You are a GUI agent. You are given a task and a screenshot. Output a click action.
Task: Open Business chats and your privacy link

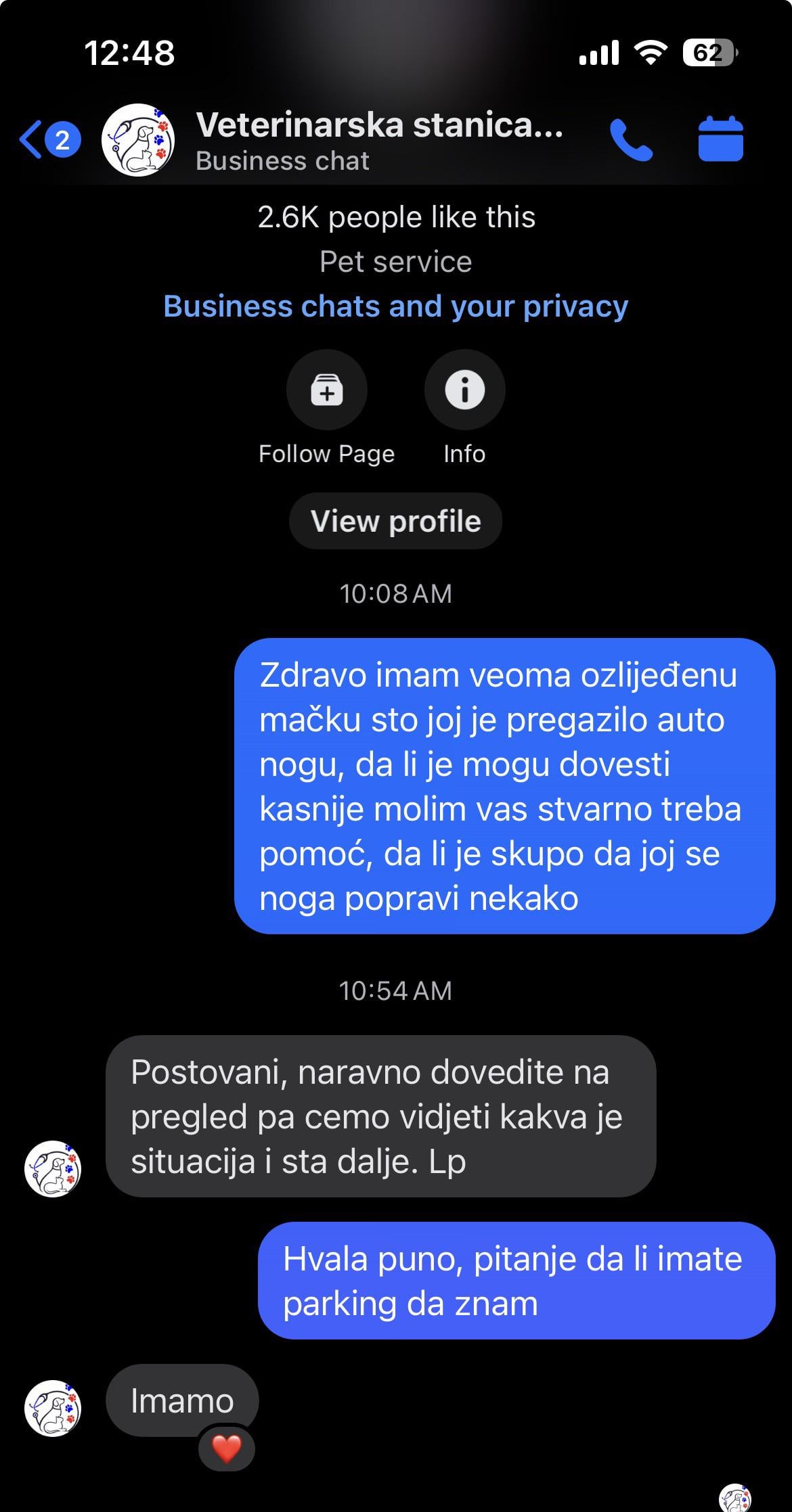396,306
